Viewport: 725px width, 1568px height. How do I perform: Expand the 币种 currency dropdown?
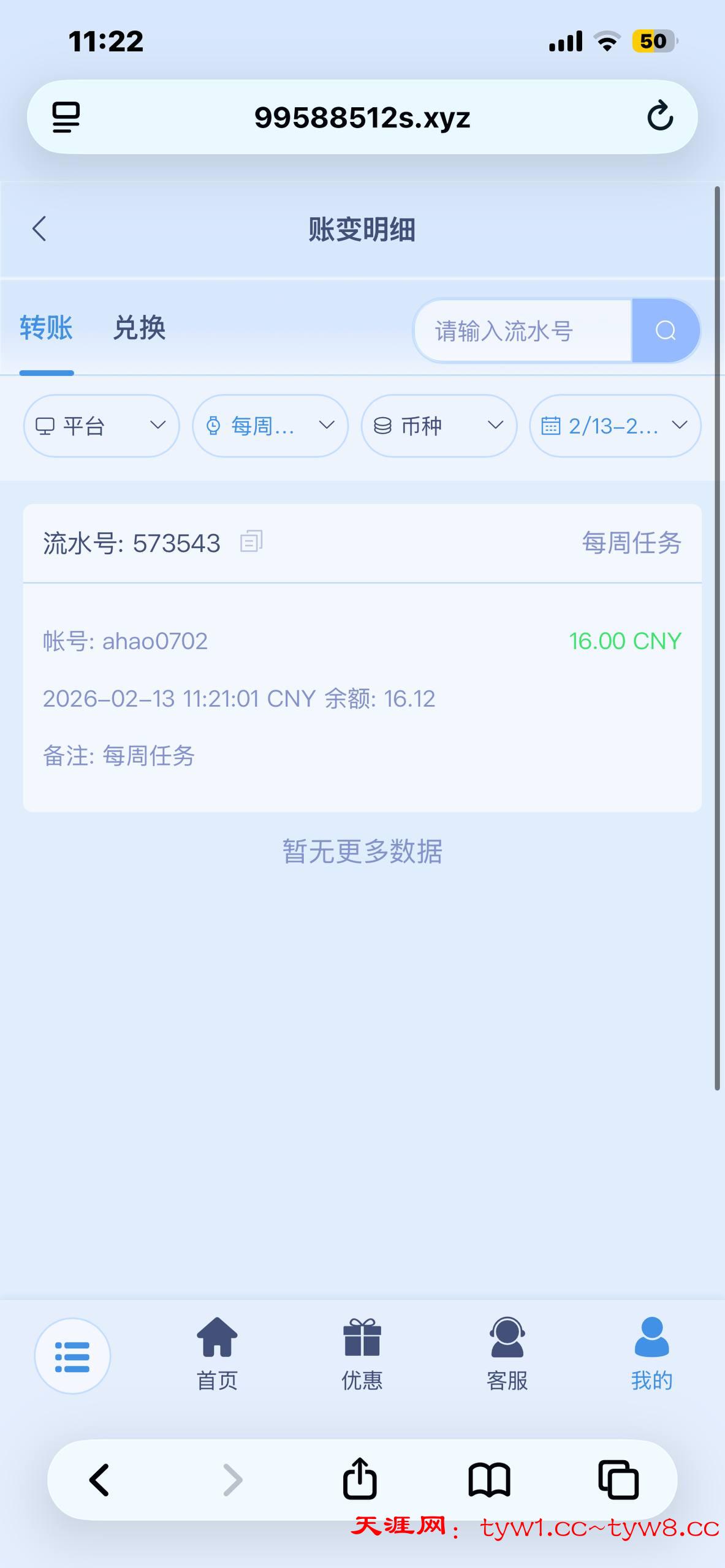pyautogui.click(x=439, y=426)
